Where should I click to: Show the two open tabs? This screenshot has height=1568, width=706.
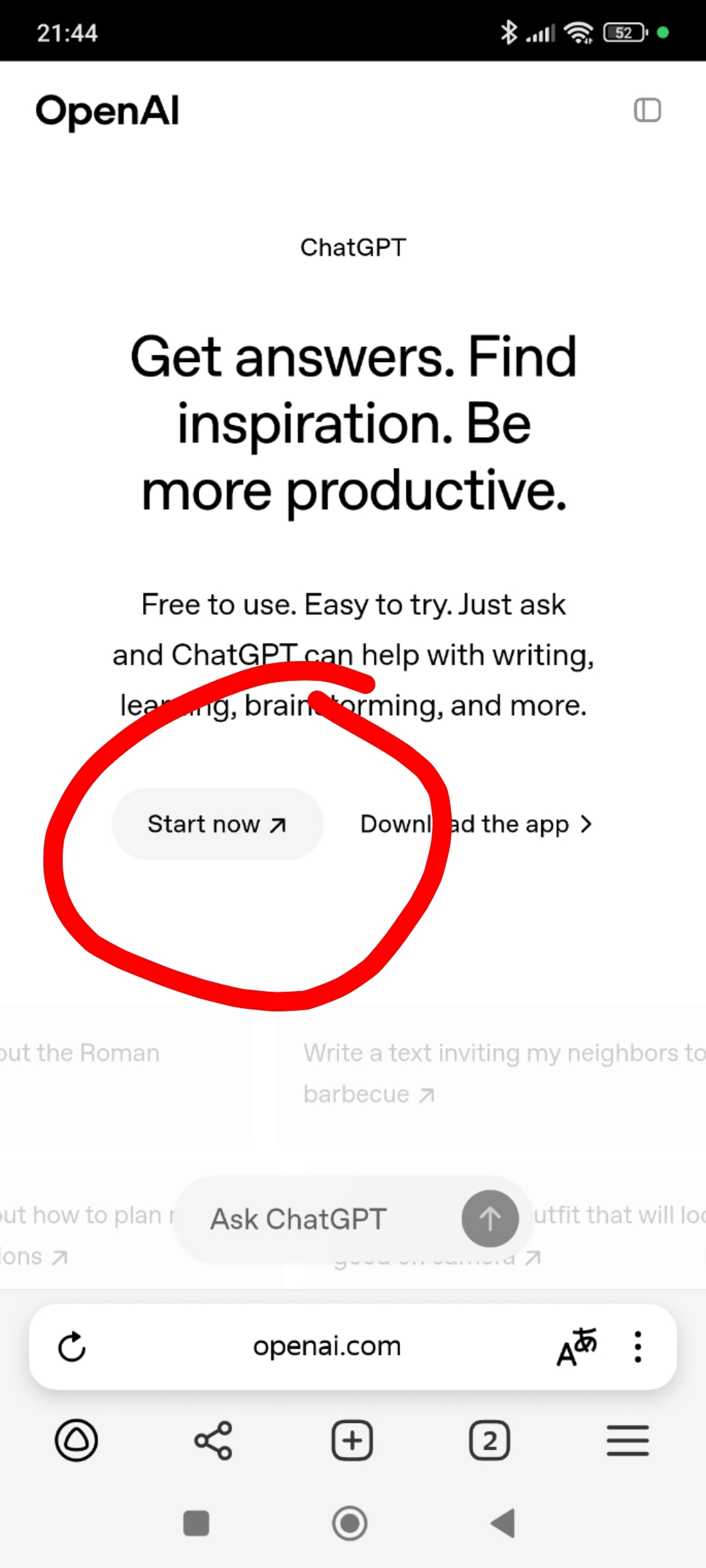click(490, 1441)
